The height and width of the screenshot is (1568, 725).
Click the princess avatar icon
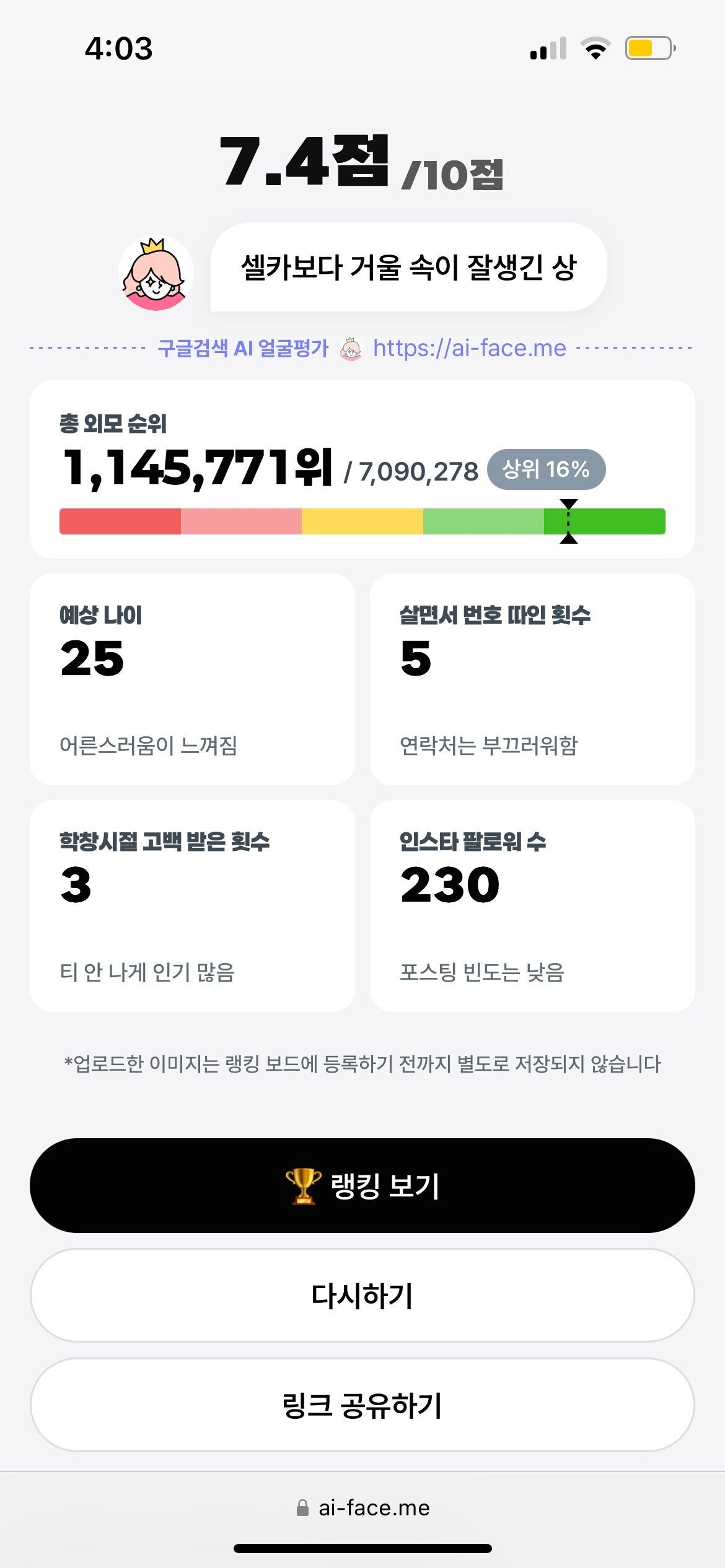156,272
